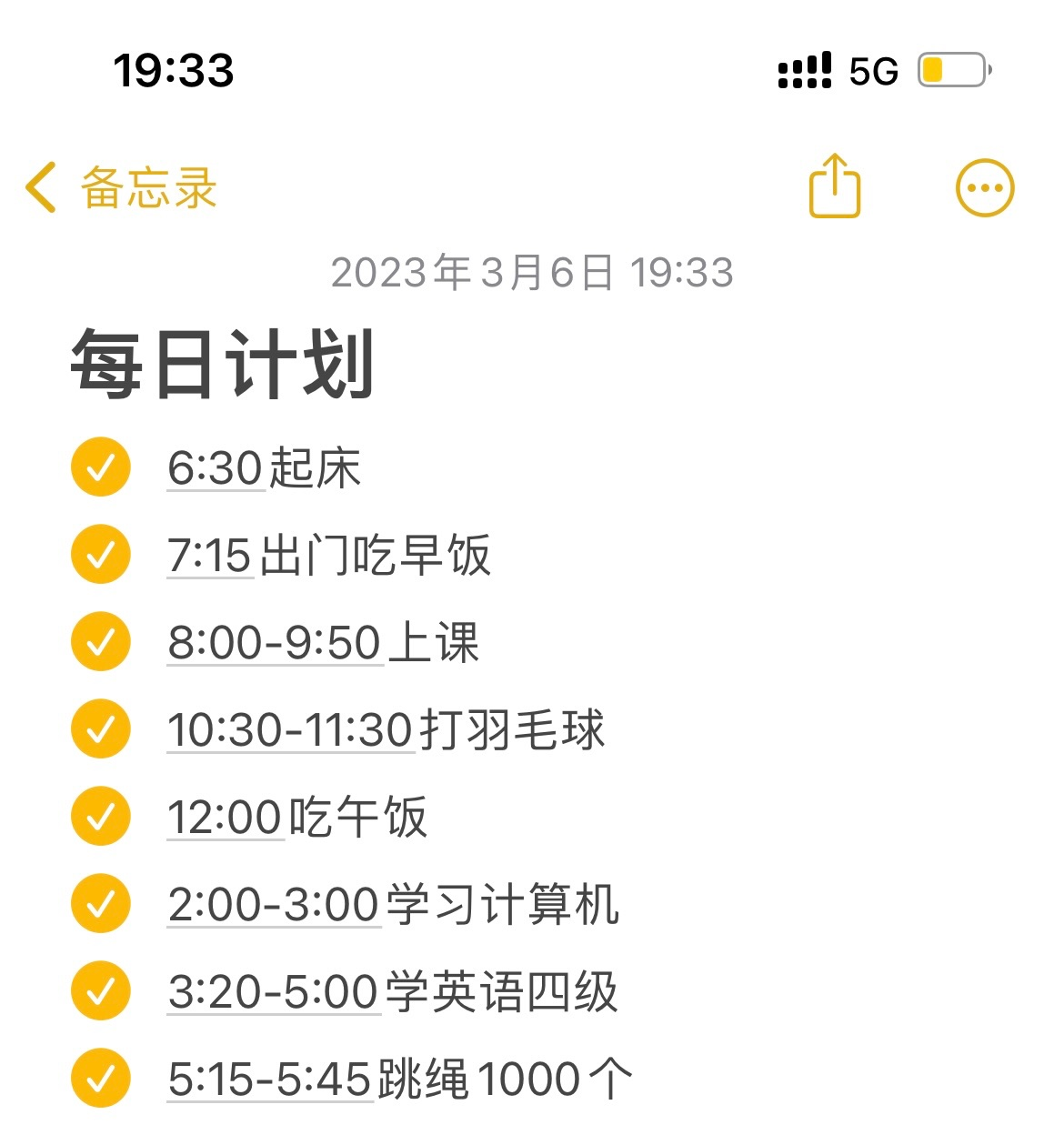
Task: Uncheck 10:30-11:30打羽毛球 task
Action: pos(101,729)
